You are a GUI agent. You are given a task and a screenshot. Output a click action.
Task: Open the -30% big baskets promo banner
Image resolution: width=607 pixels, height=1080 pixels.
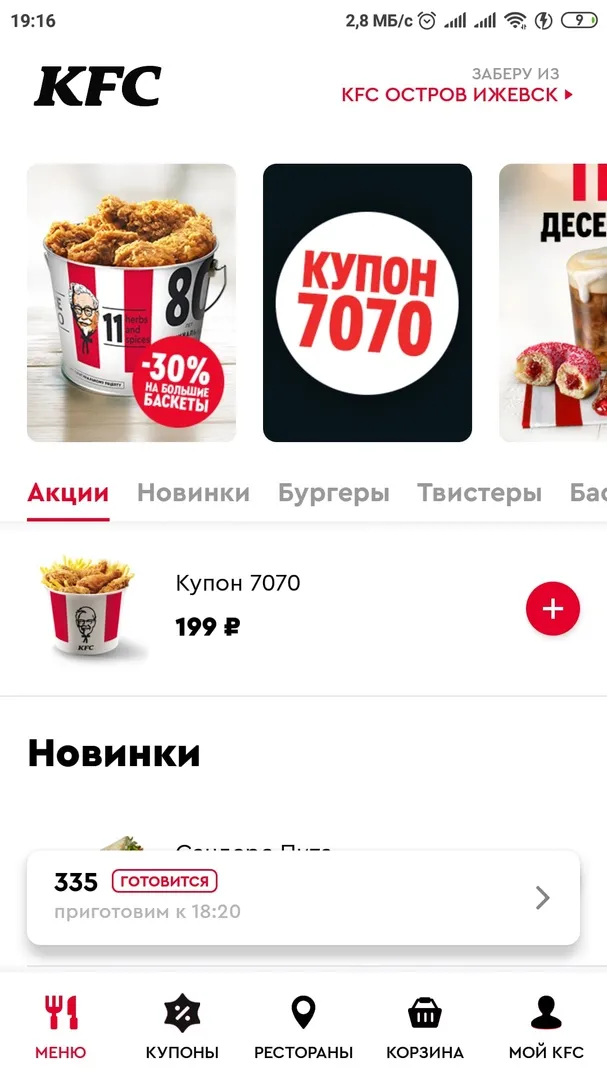pos(132,302)
